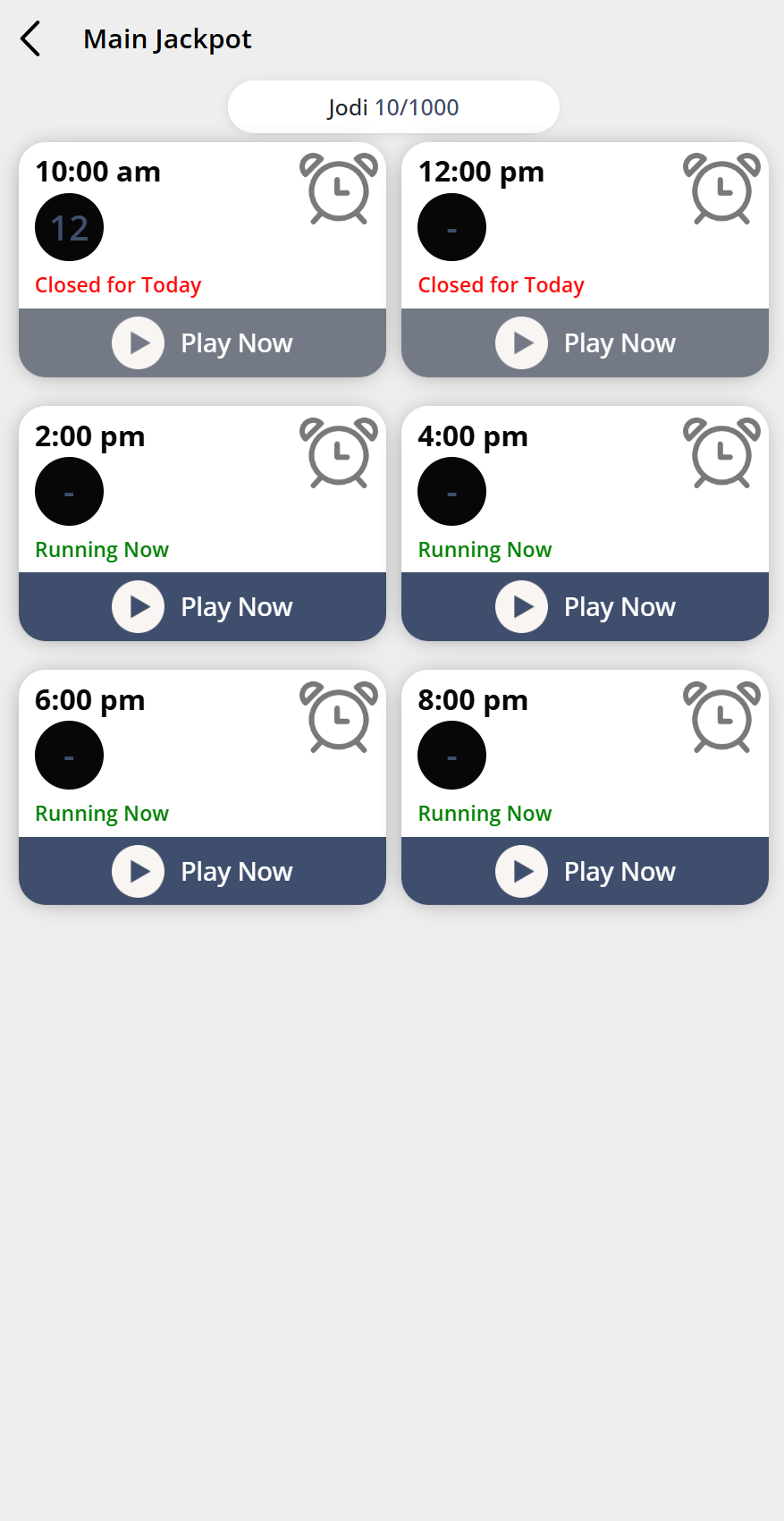Viewport: 784px width, 1521px height.
Task: Select the black dash circle on 4:00 pm card
Action: [451, 491]
